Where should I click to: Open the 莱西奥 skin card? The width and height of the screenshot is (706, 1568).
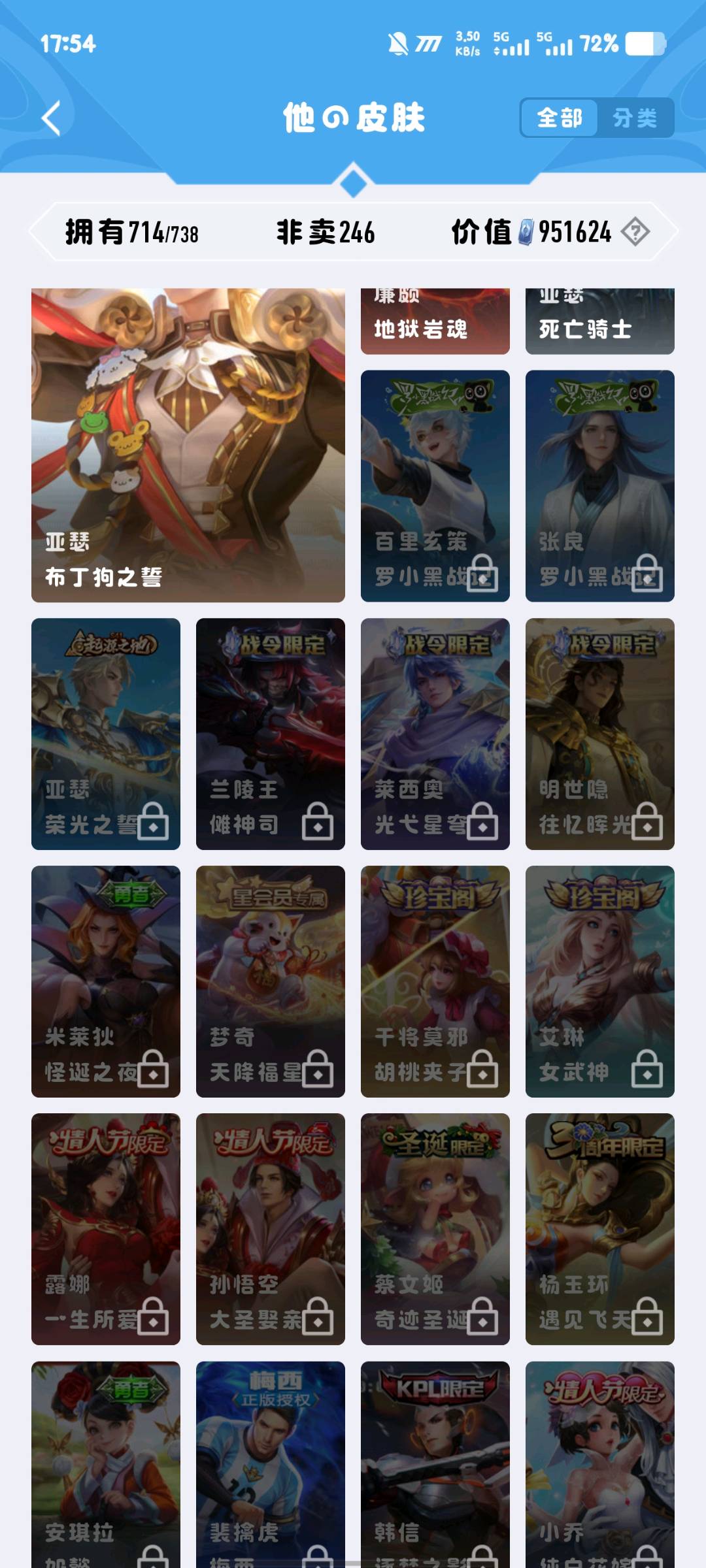click(435, 734)
